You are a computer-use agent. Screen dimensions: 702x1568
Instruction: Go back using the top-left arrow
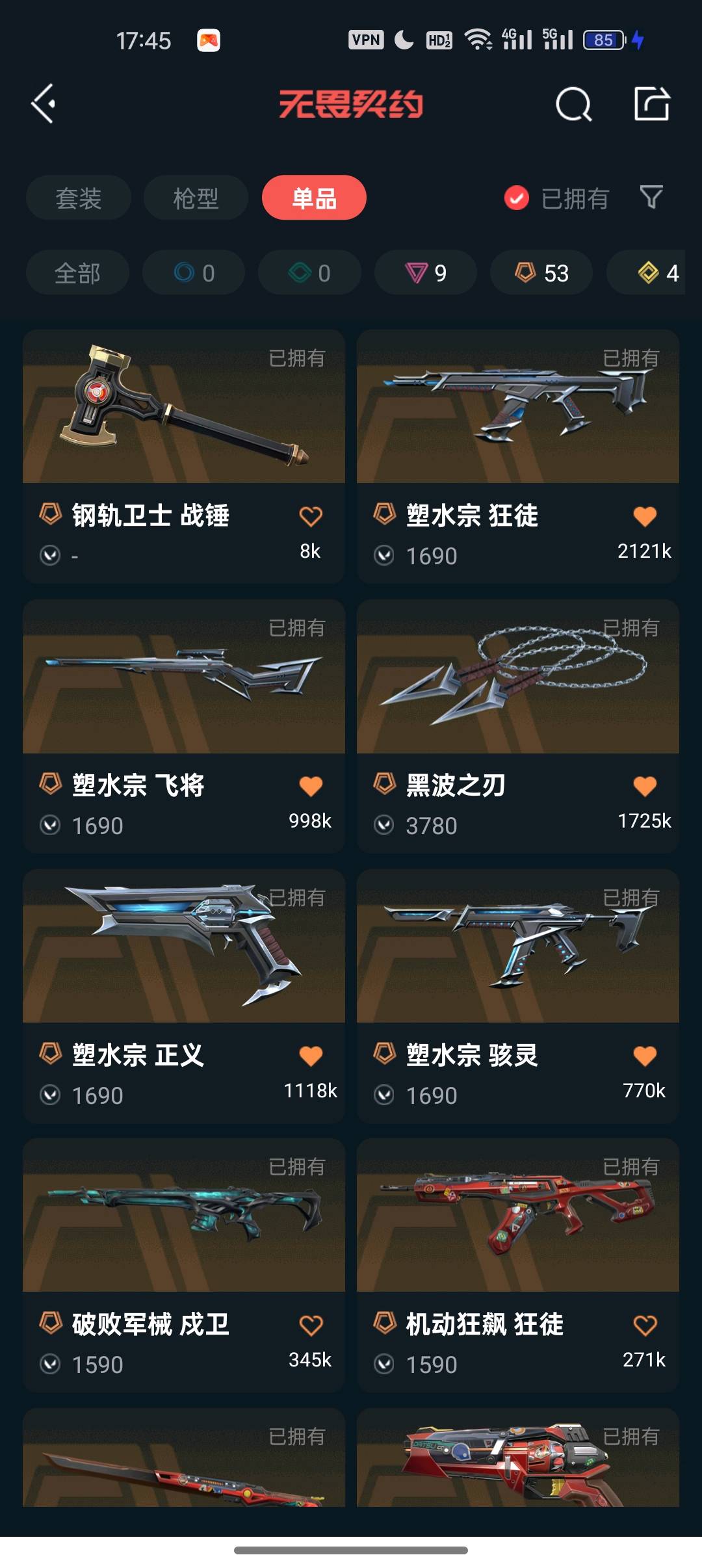(44, 104)
